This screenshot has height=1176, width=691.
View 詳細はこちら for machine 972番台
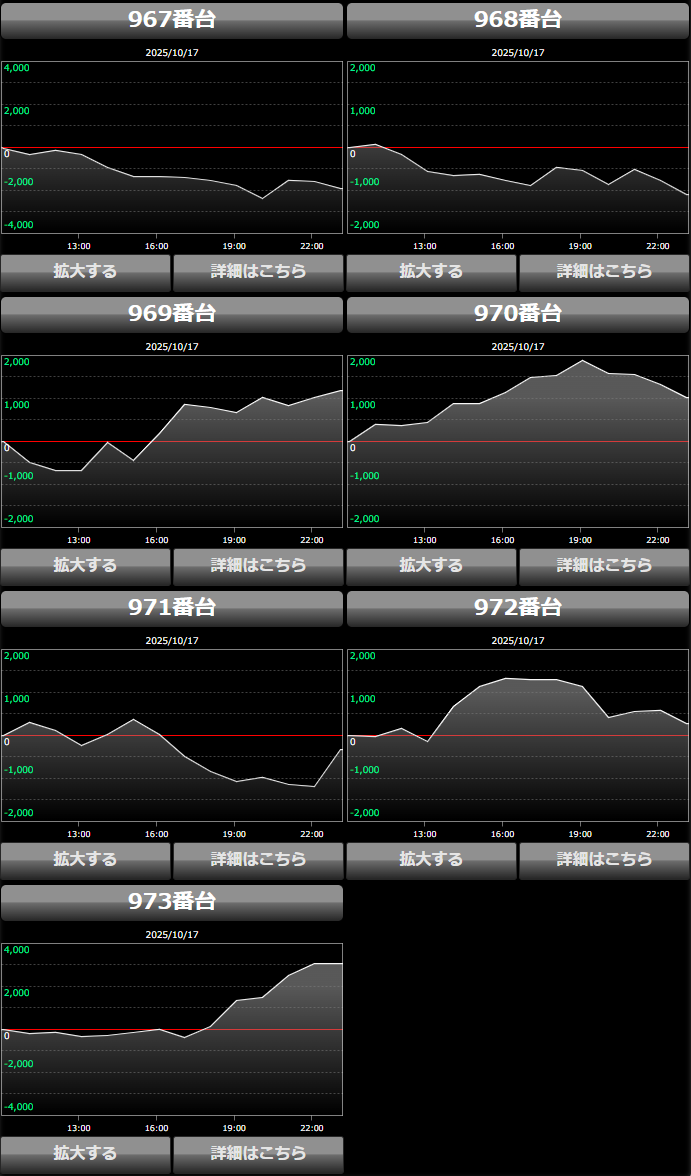604,859
